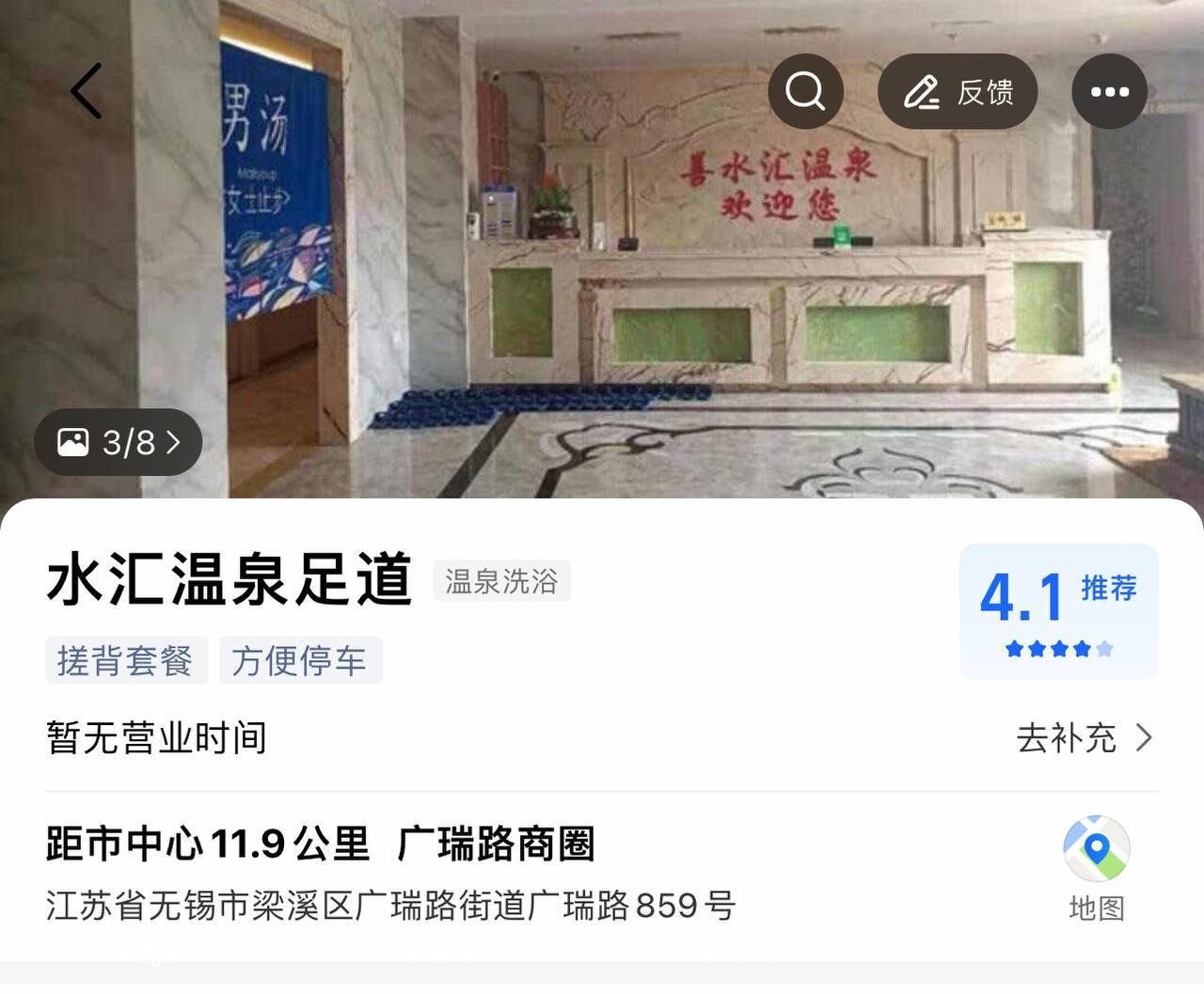Tap the 反馈 feedback button
This screenshot has height=994, width=1204.
click(x=958, y=91)
